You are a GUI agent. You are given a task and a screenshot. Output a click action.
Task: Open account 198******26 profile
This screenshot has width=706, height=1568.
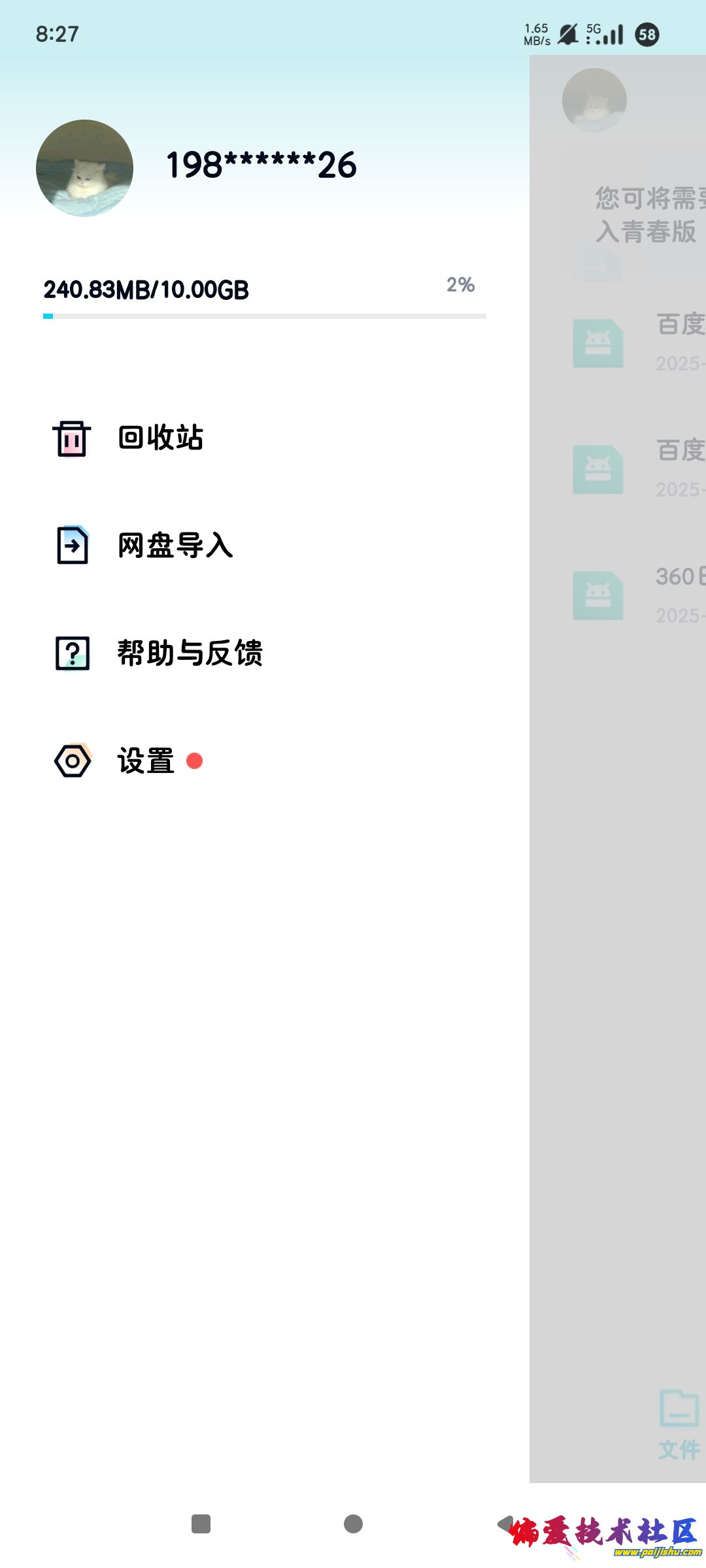click(x=261, y=165)
